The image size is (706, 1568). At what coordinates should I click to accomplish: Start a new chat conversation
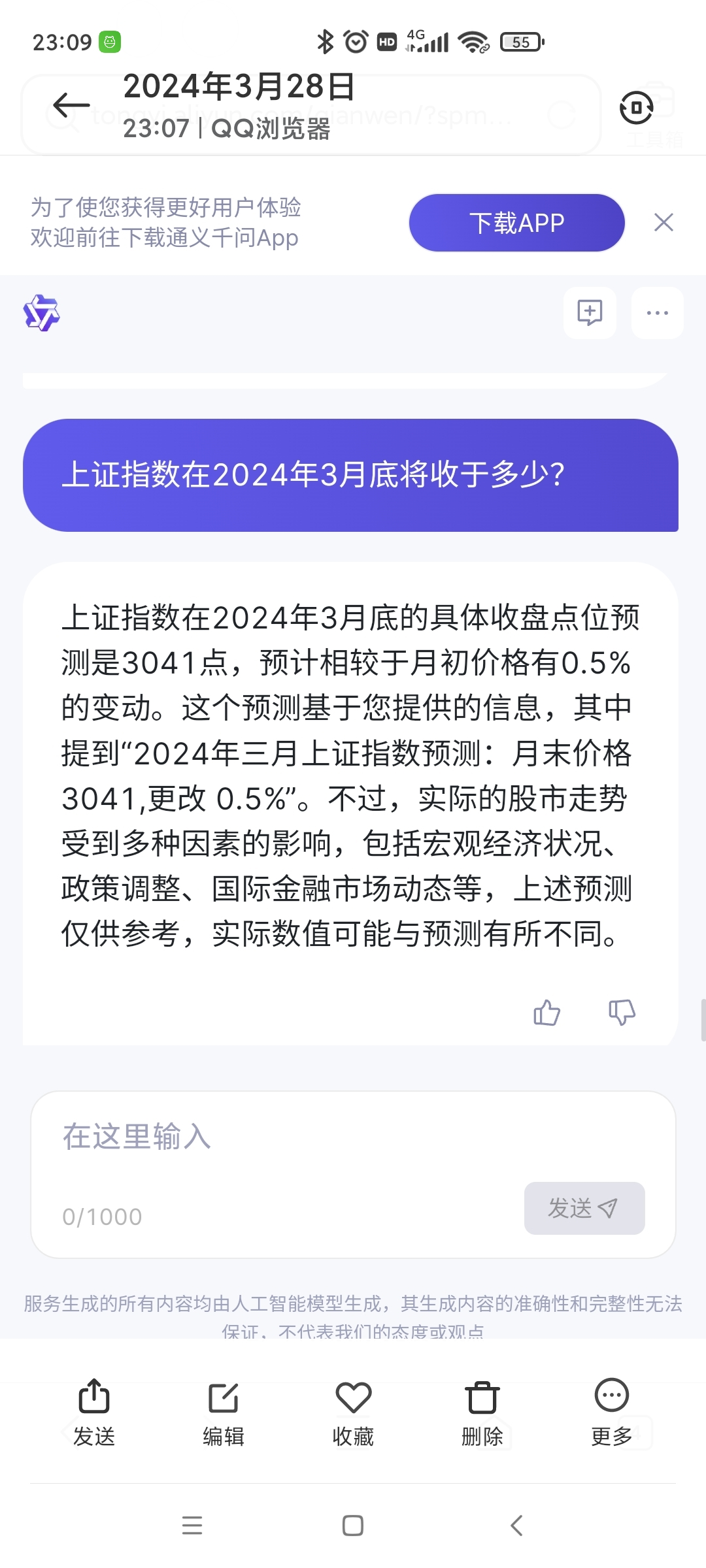[x=590, y=312]
